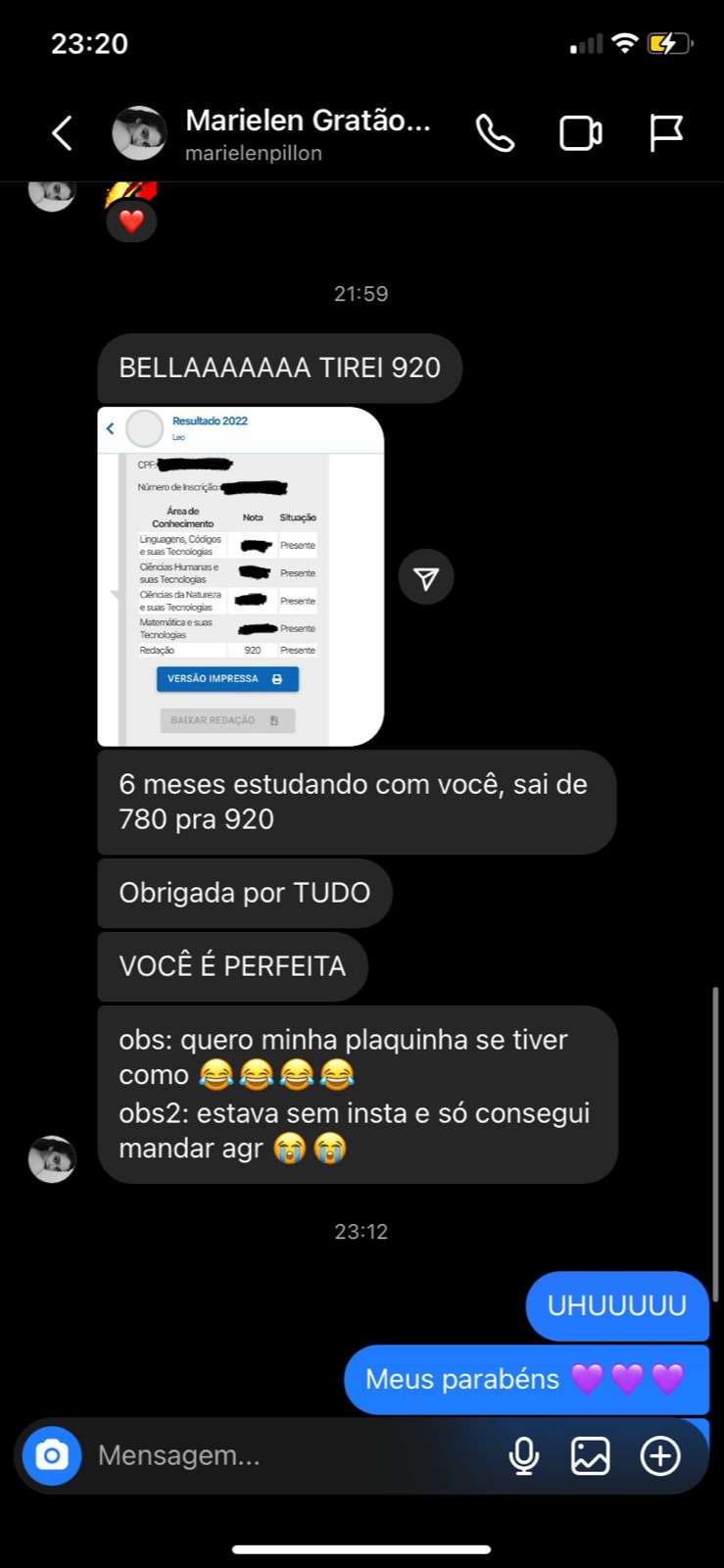The width and height of the screenshot is (724, 1568).
Task: Open Marielen Gratão's profile from the header
Action: point(308,133)
